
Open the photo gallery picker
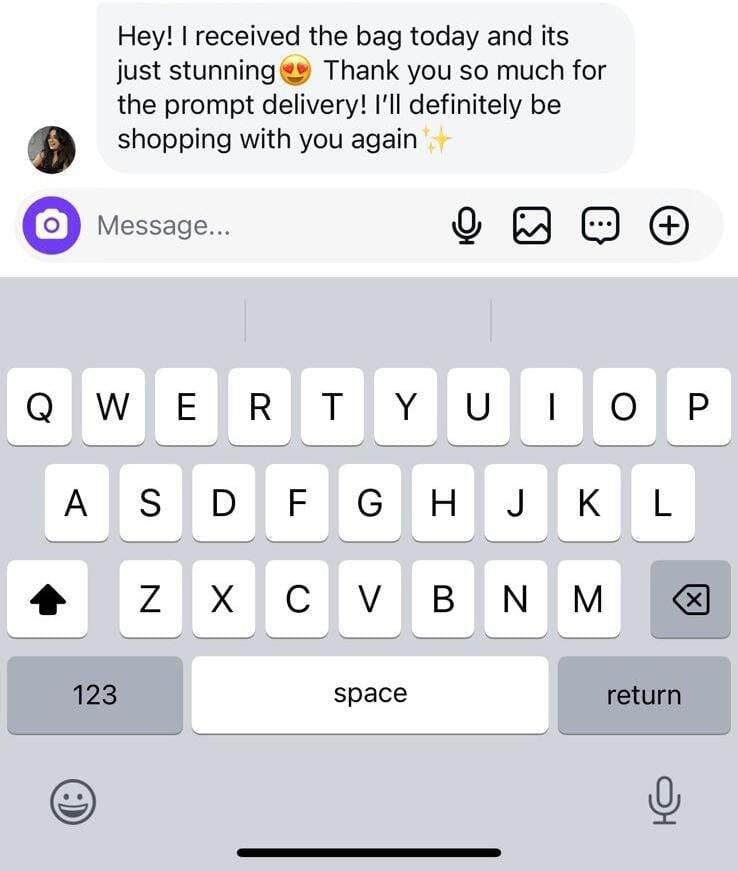tap(531, 227)
